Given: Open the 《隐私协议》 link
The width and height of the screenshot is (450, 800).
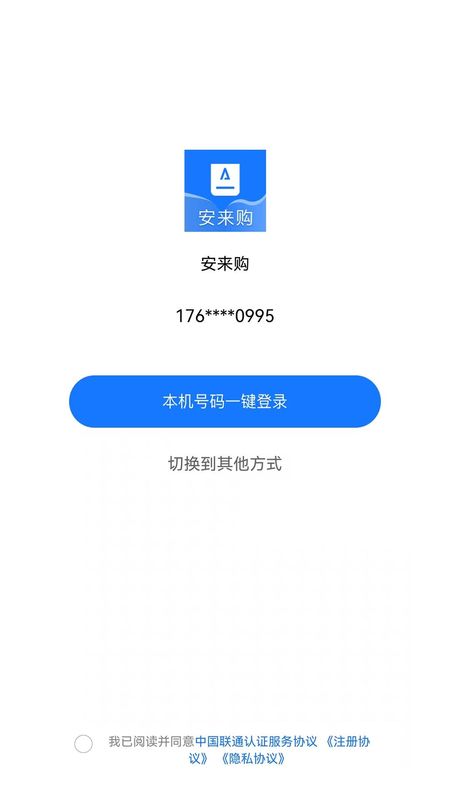Looking at the screenshot, I should click(253, 758).
